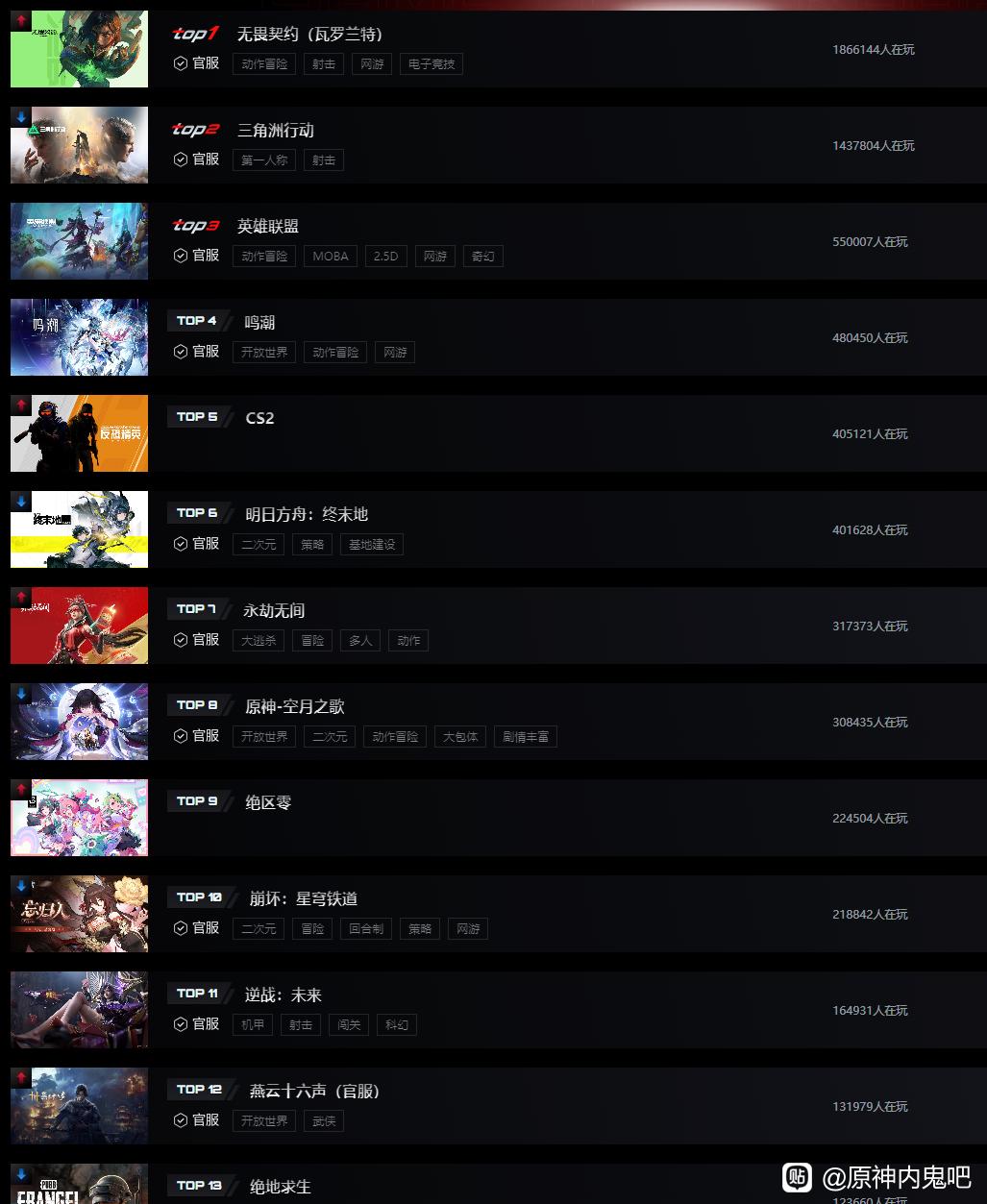
Task: Open the 三角洲行动 game row
Action: [276, 131]
